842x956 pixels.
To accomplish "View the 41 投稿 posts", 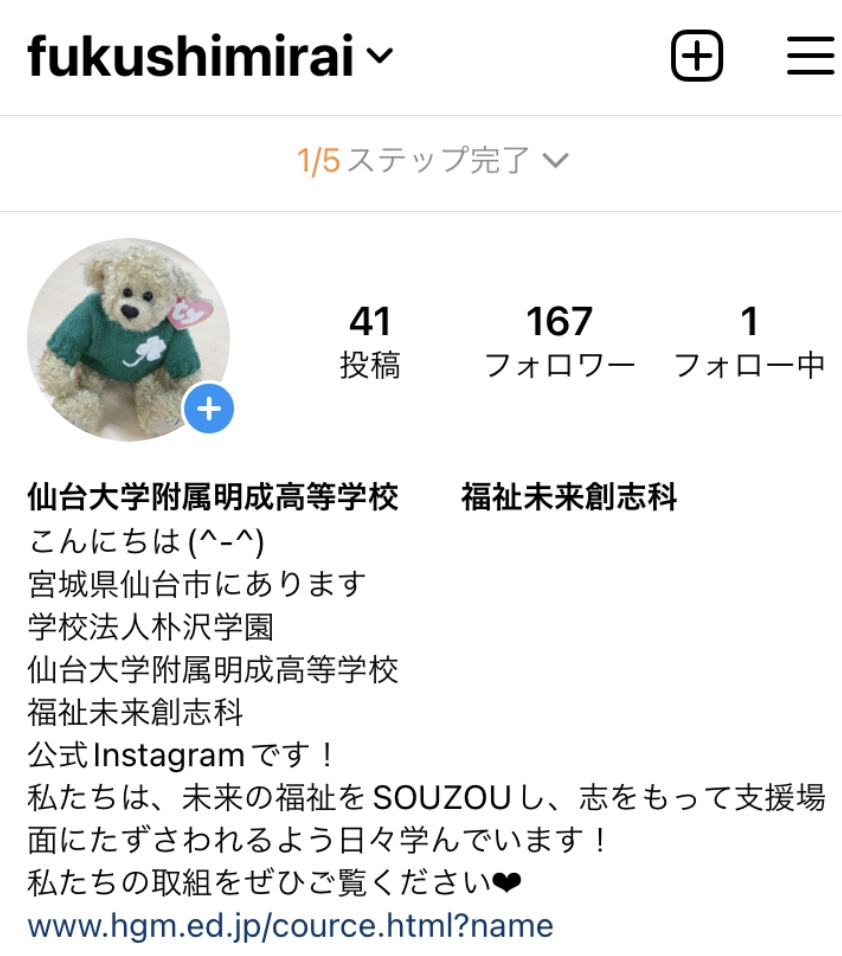I will [370, 342].
